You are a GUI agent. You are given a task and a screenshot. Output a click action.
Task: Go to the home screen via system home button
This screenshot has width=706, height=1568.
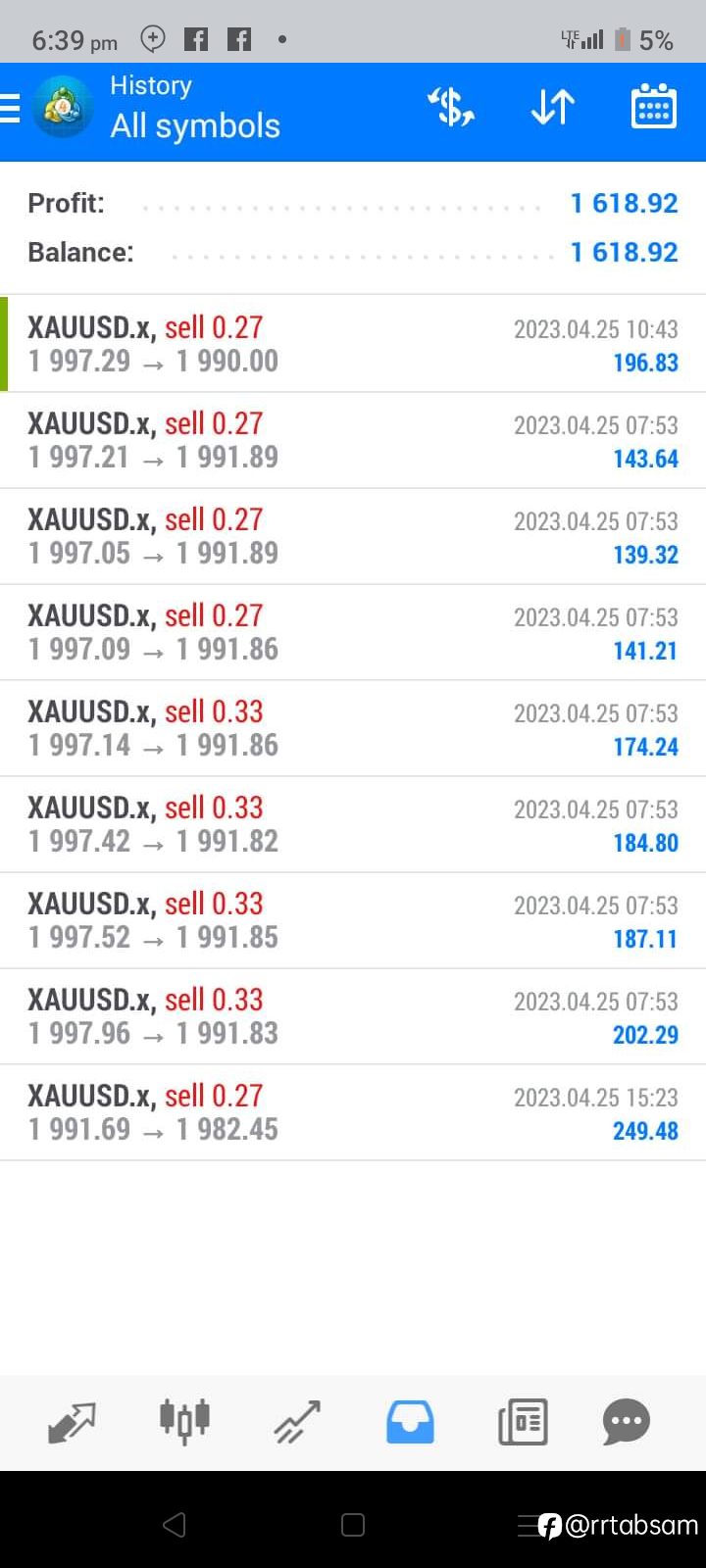(x=353, y=1524)
